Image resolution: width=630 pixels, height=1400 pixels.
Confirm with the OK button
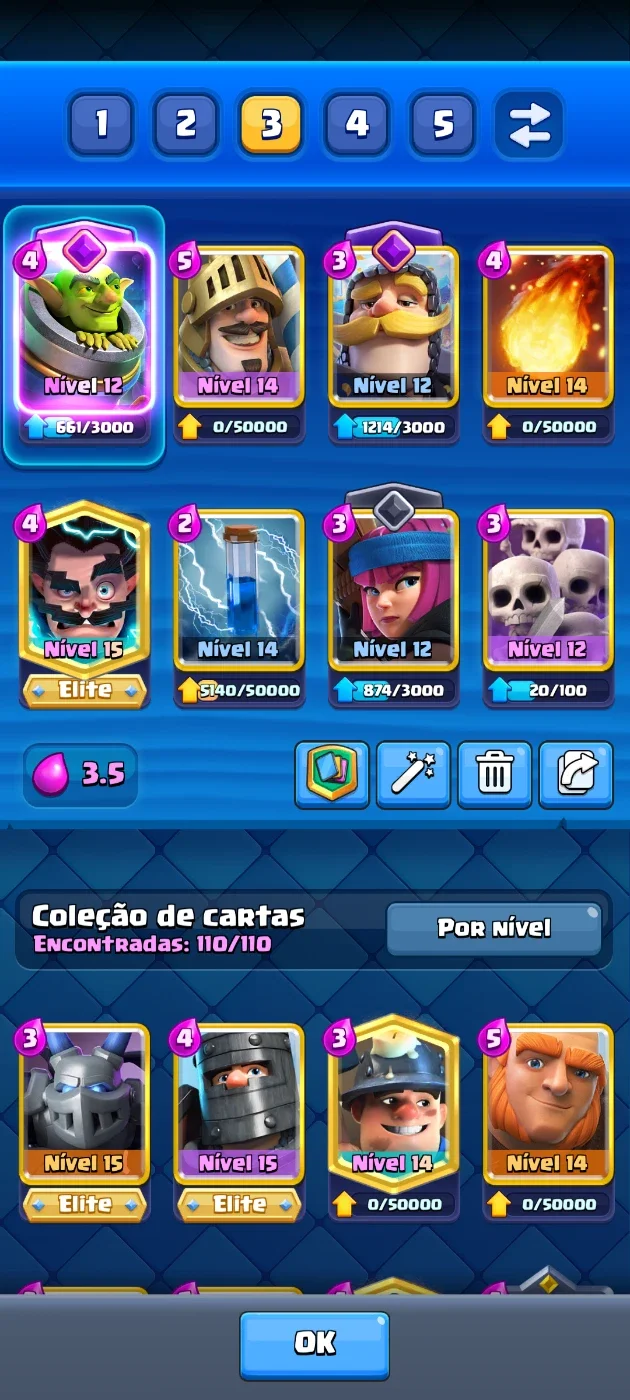point(314,1344)
